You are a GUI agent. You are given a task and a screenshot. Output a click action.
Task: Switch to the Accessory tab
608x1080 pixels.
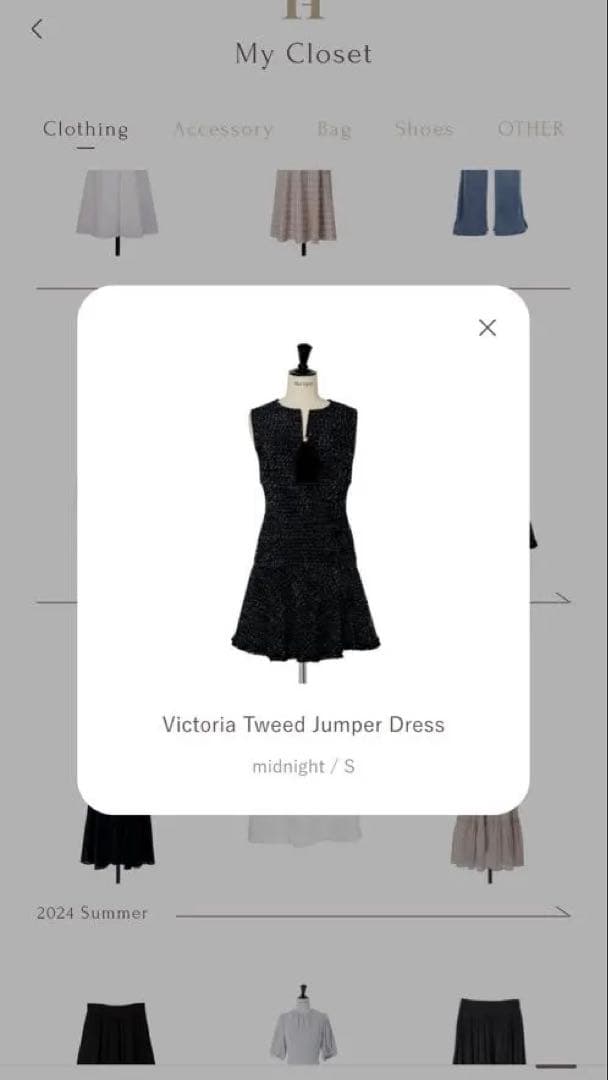tap(223, 129)
